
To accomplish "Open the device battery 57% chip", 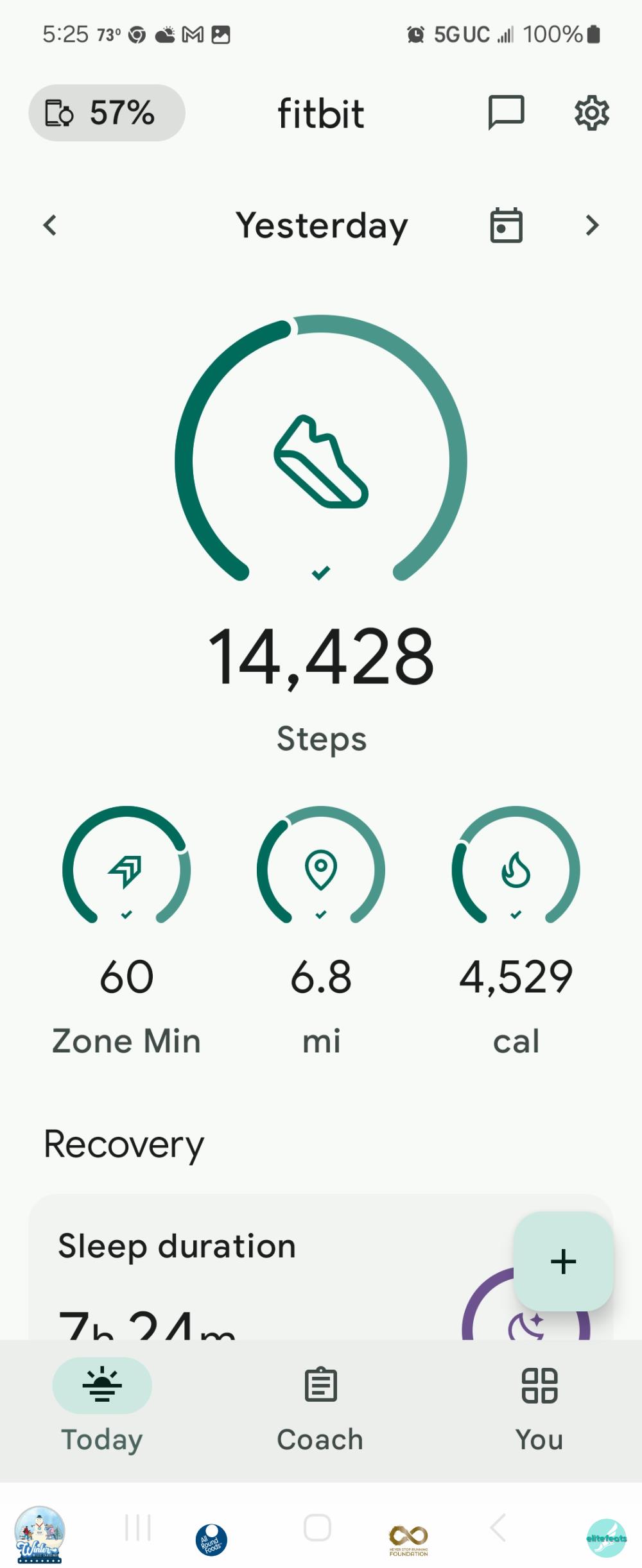I will click(x=107, y=113).
